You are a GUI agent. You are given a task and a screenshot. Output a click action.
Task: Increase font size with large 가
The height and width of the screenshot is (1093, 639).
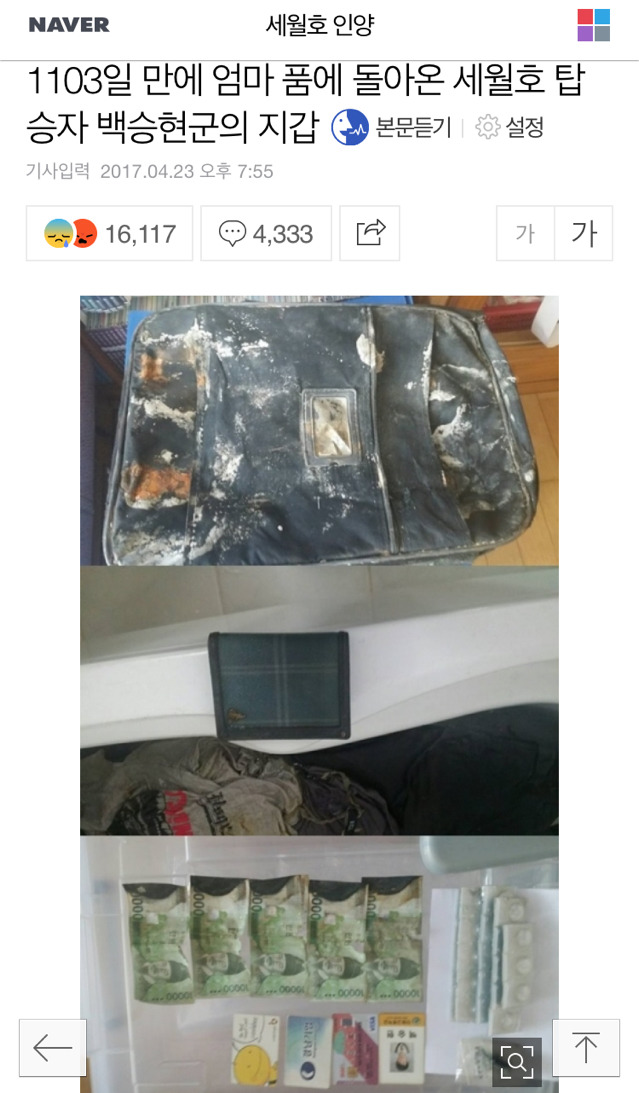point(584,234)
